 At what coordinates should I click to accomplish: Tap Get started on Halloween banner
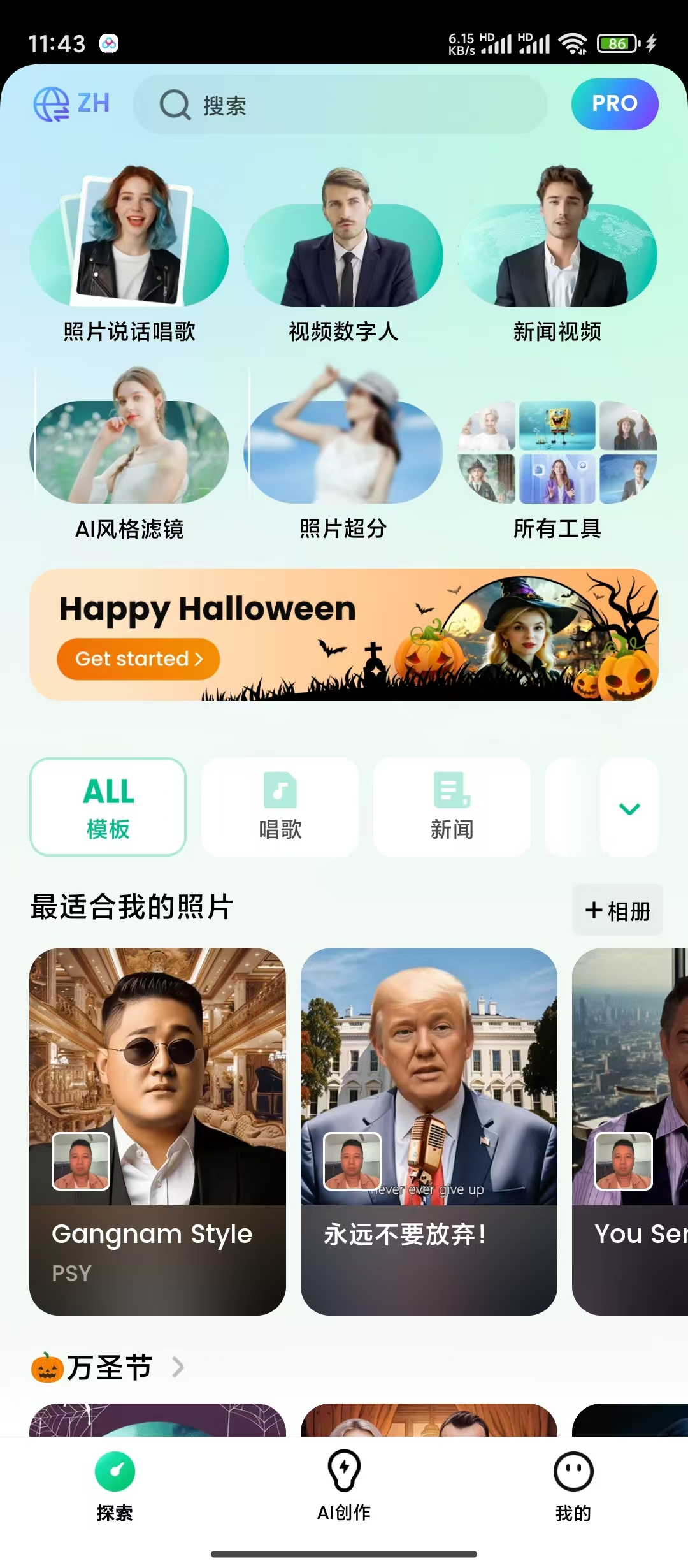pos(138,659)
